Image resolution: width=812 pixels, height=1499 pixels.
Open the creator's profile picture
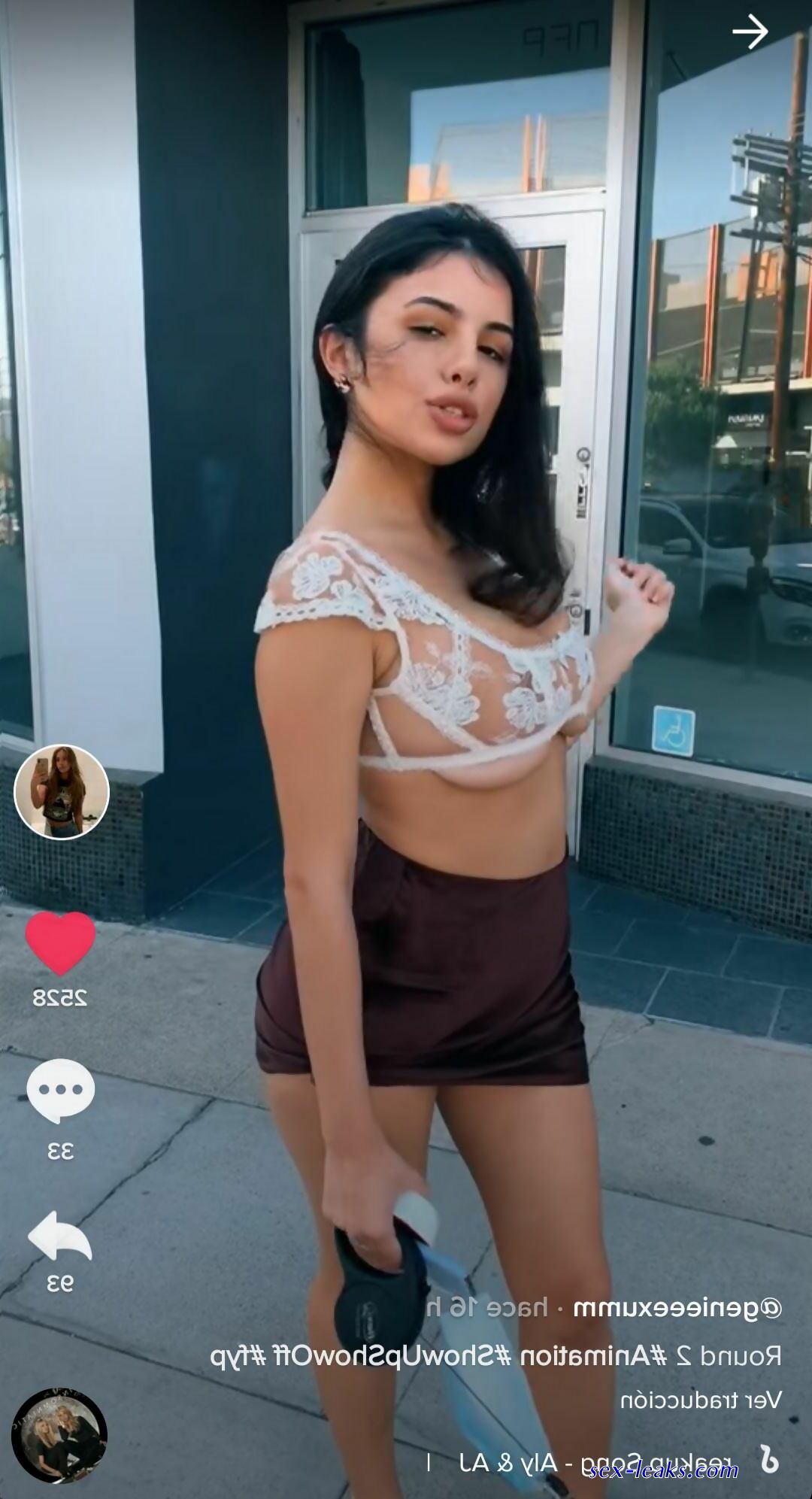(x=62, y=792)
